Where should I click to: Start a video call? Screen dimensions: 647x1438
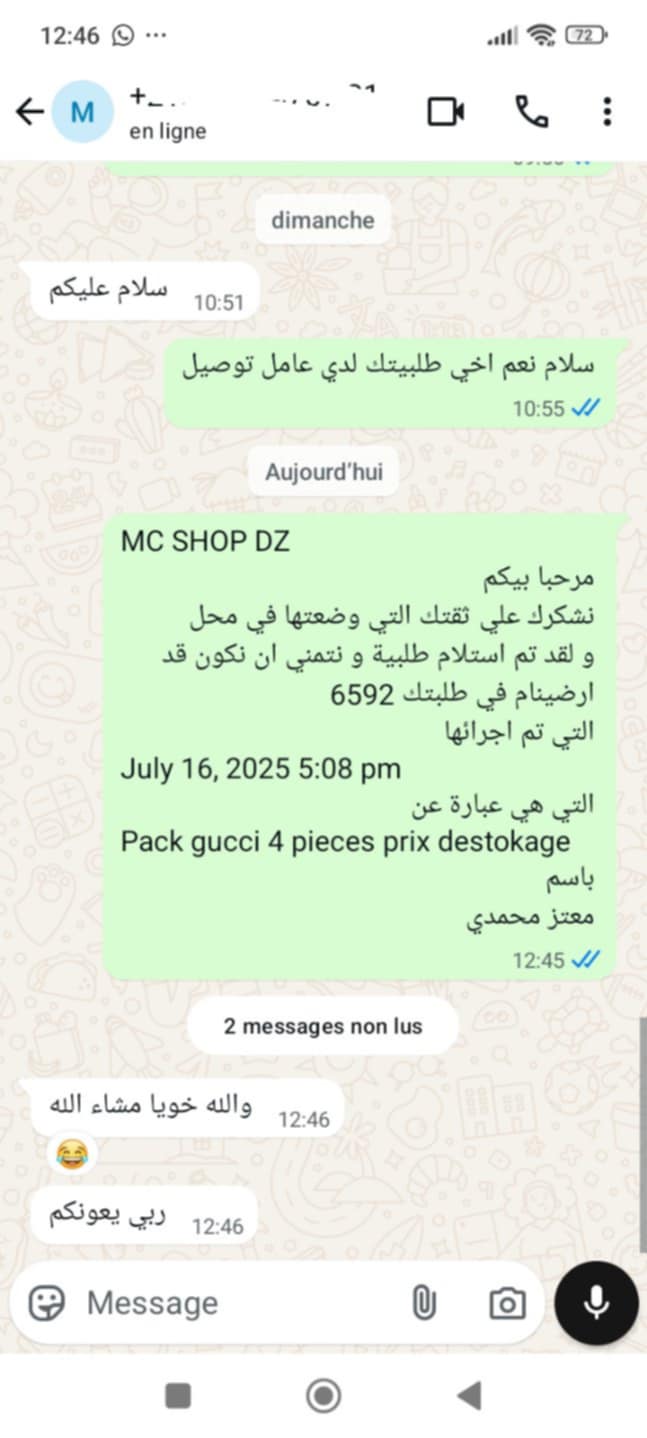tap(446, 112)
